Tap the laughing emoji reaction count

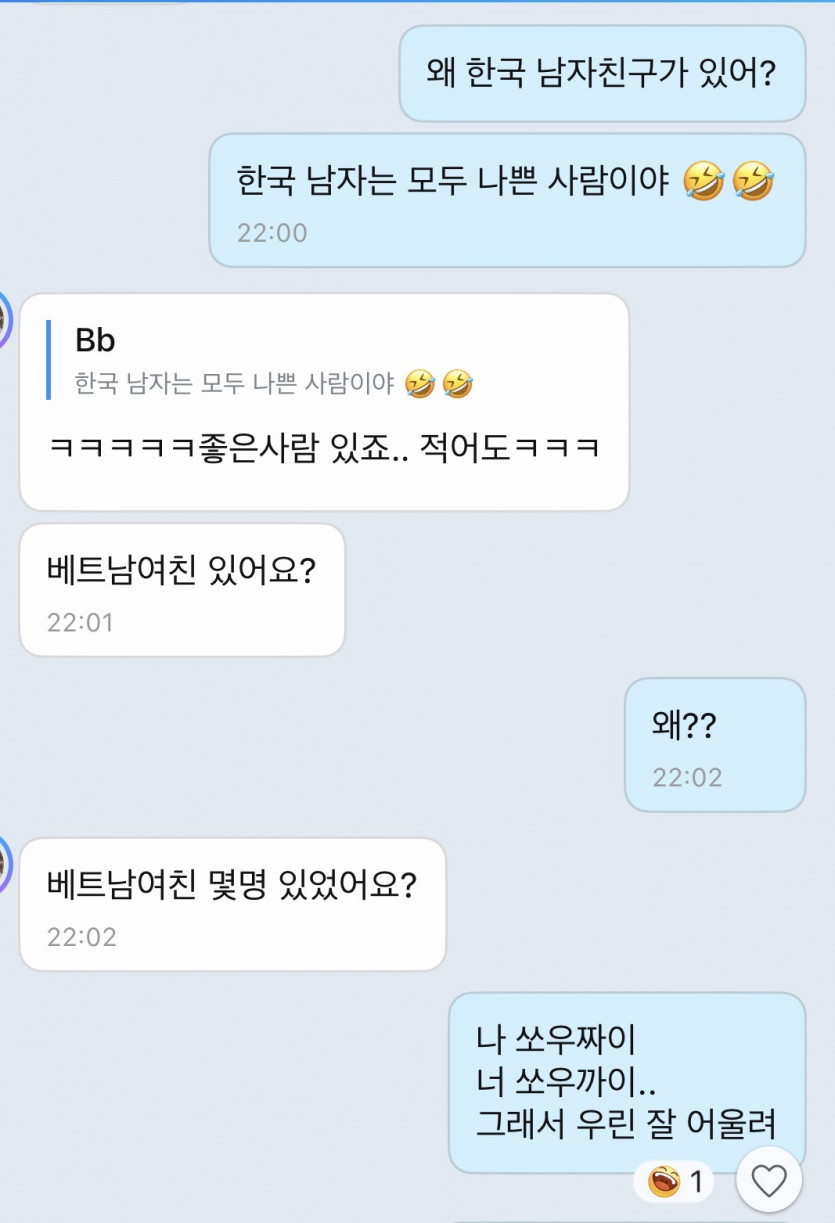pyautogui.click(x=675, y=1183)
